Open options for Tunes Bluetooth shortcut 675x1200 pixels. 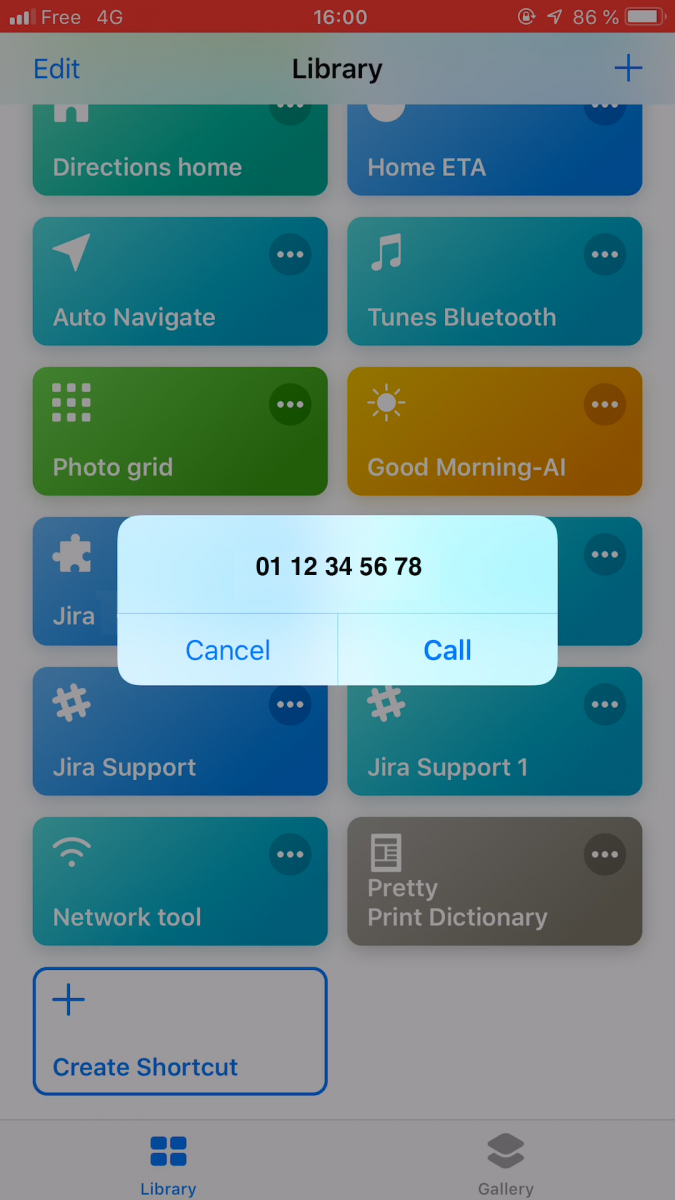tap(605, 255)
